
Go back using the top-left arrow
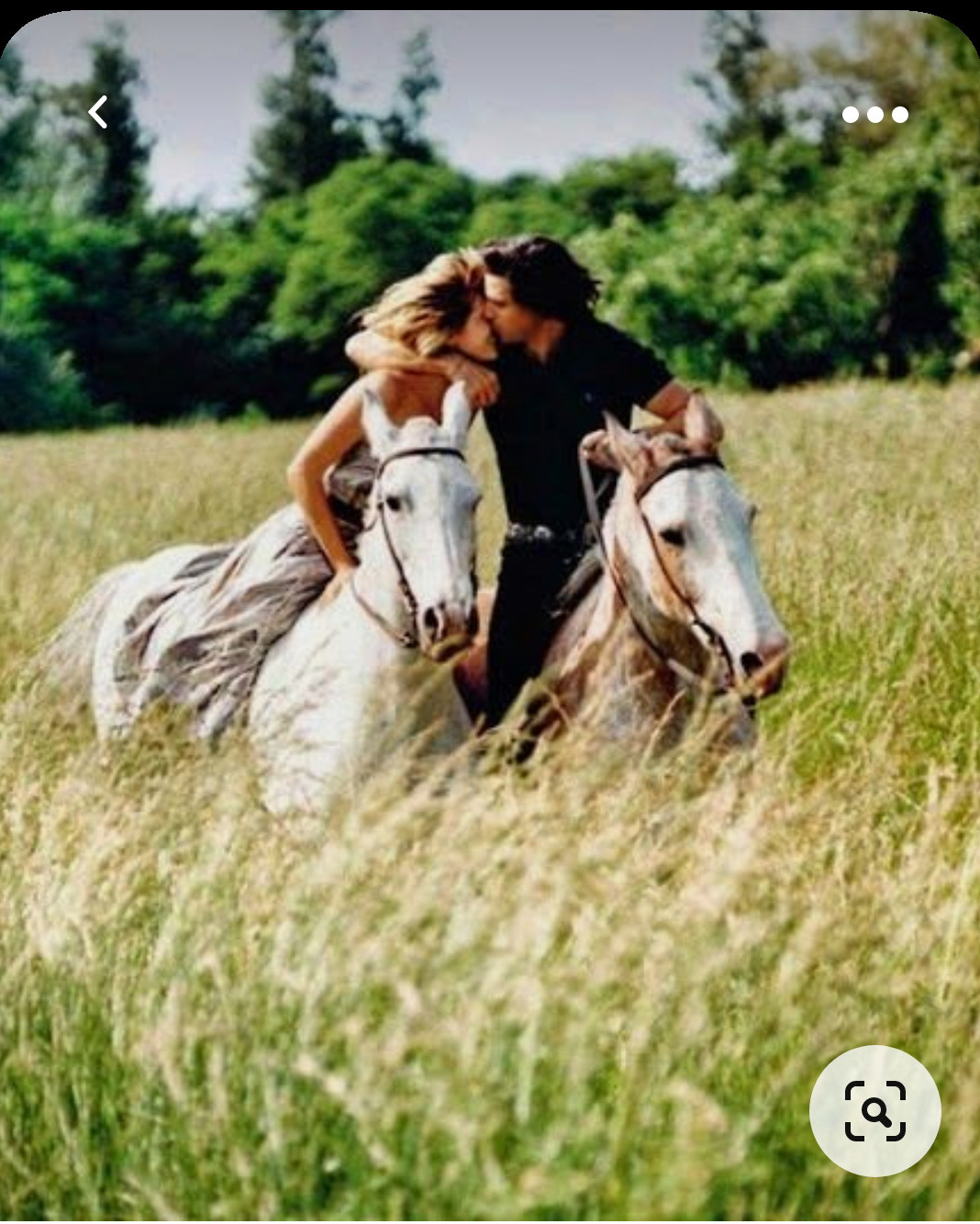tap(98, 113)
